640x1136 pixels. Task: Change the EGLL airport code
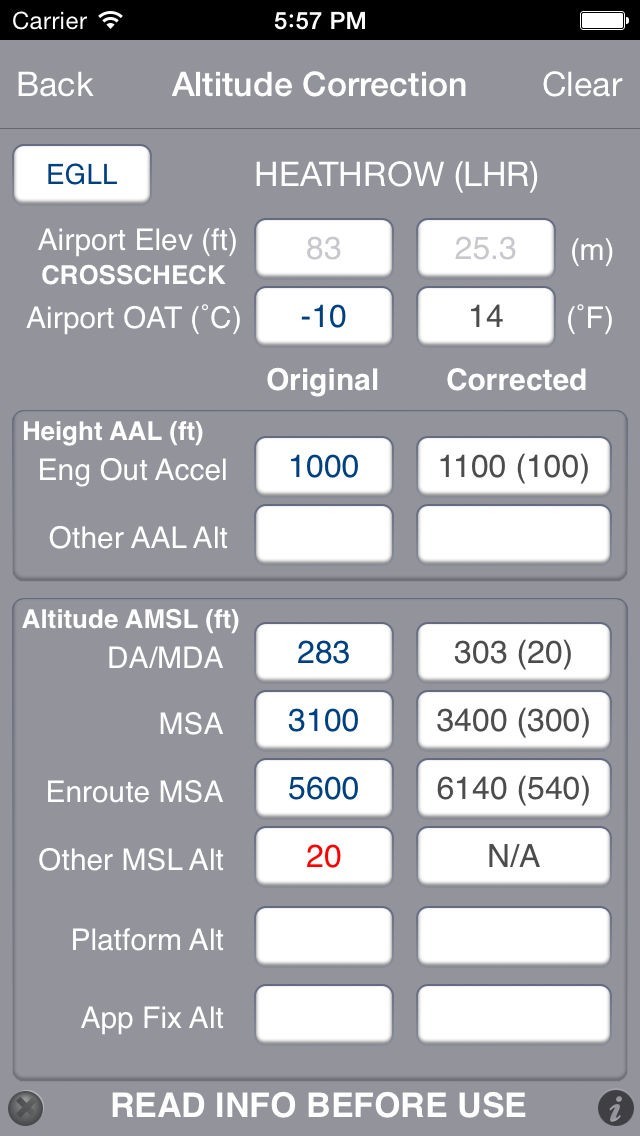[x=82, y=175]
